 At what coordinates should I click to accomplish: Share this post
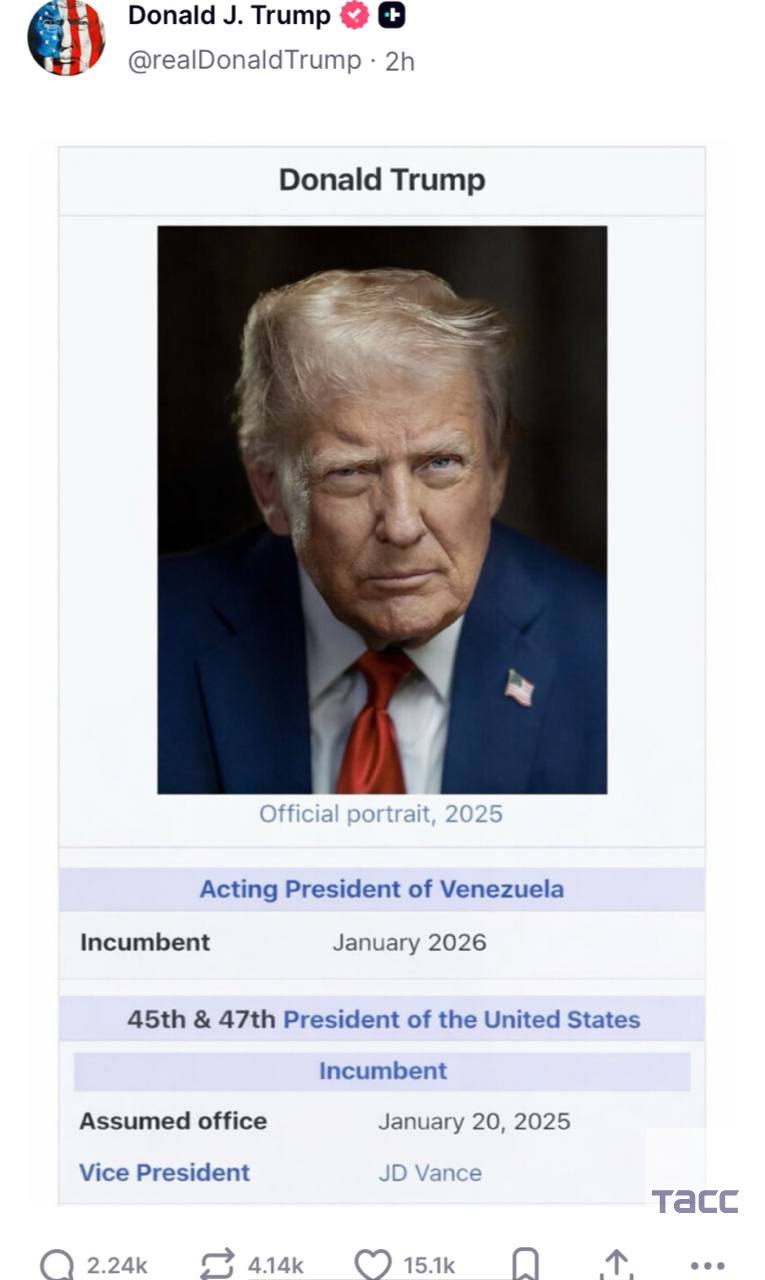pyautogui.click(x=617, y=1265)
